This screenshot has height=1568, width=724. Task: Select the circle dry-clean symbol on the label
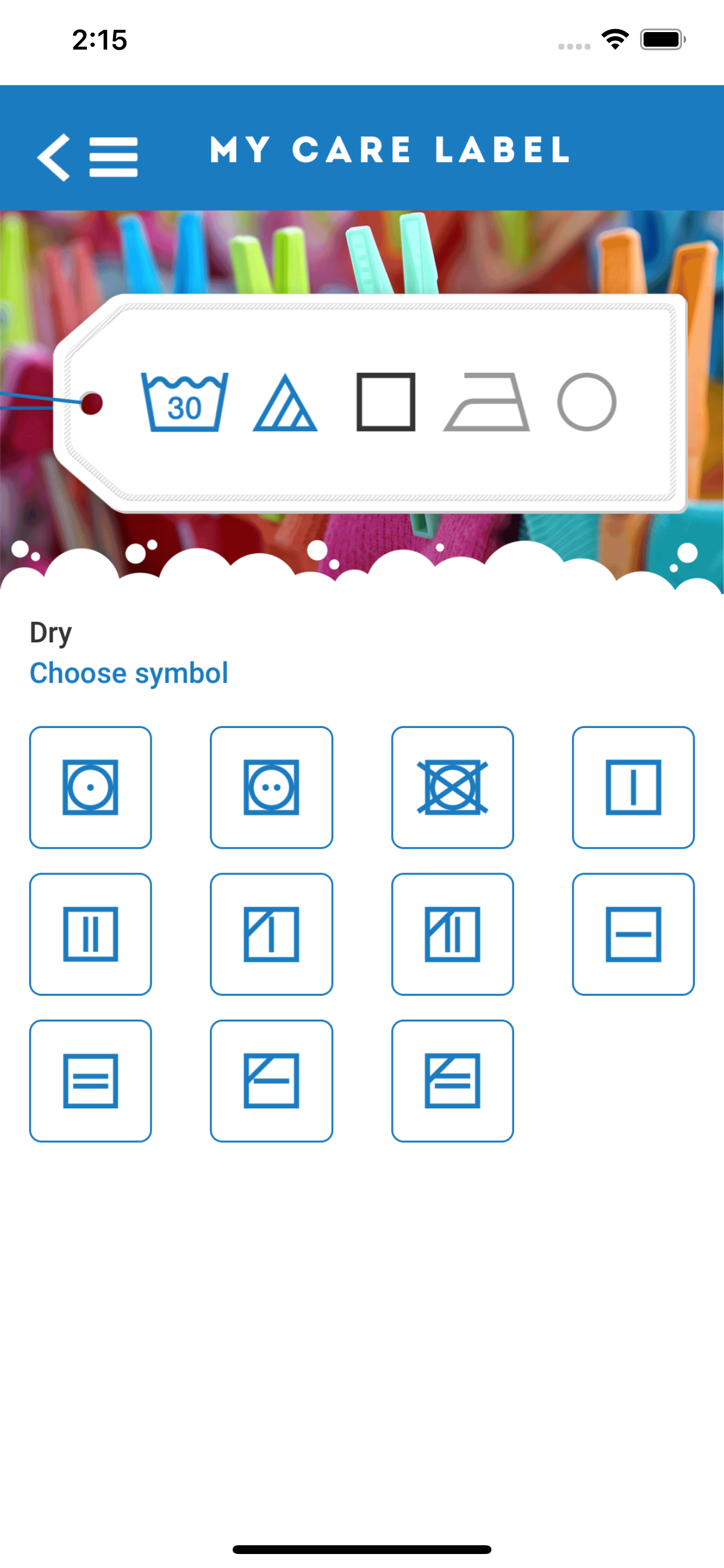point(586,402)
